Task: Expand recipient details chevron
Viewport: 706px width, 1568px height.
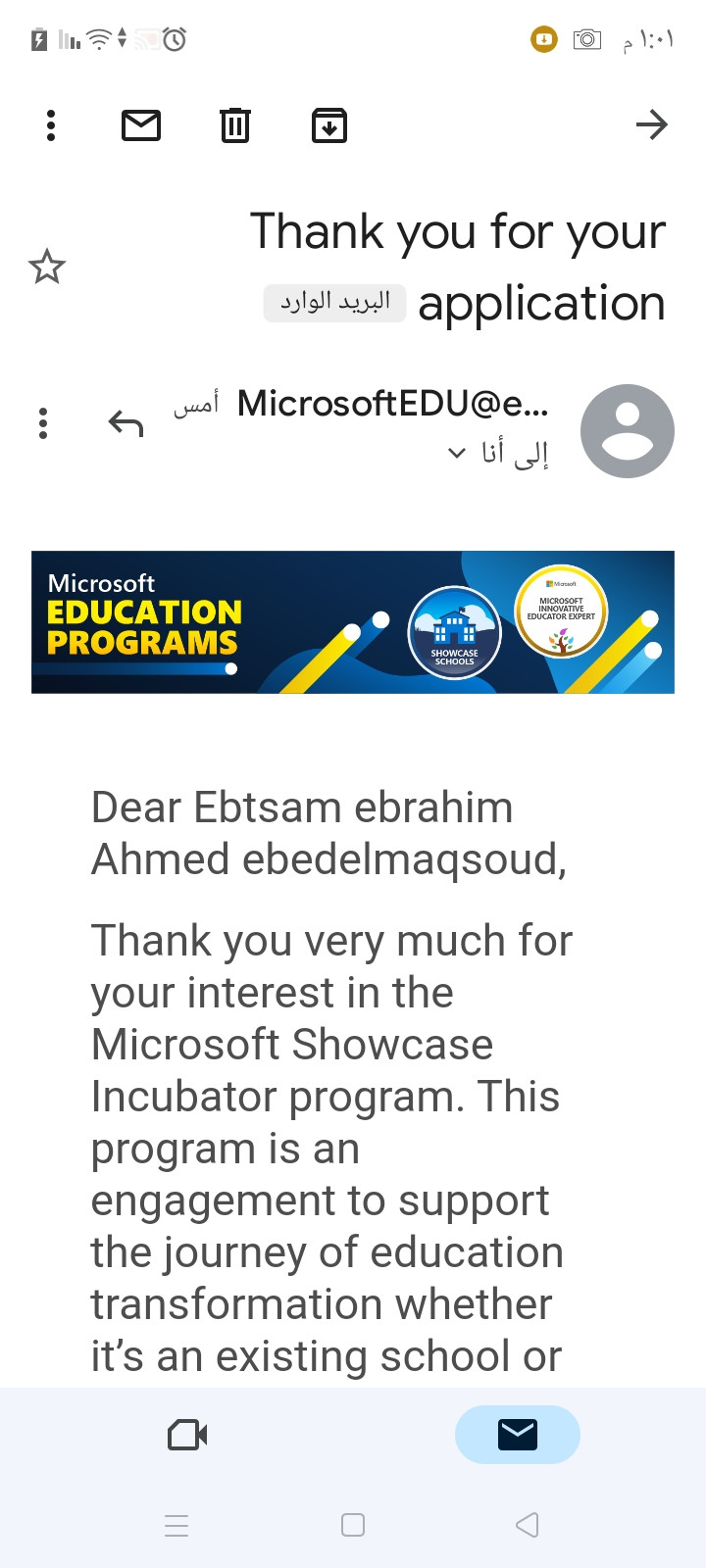Action: [456, 453]
